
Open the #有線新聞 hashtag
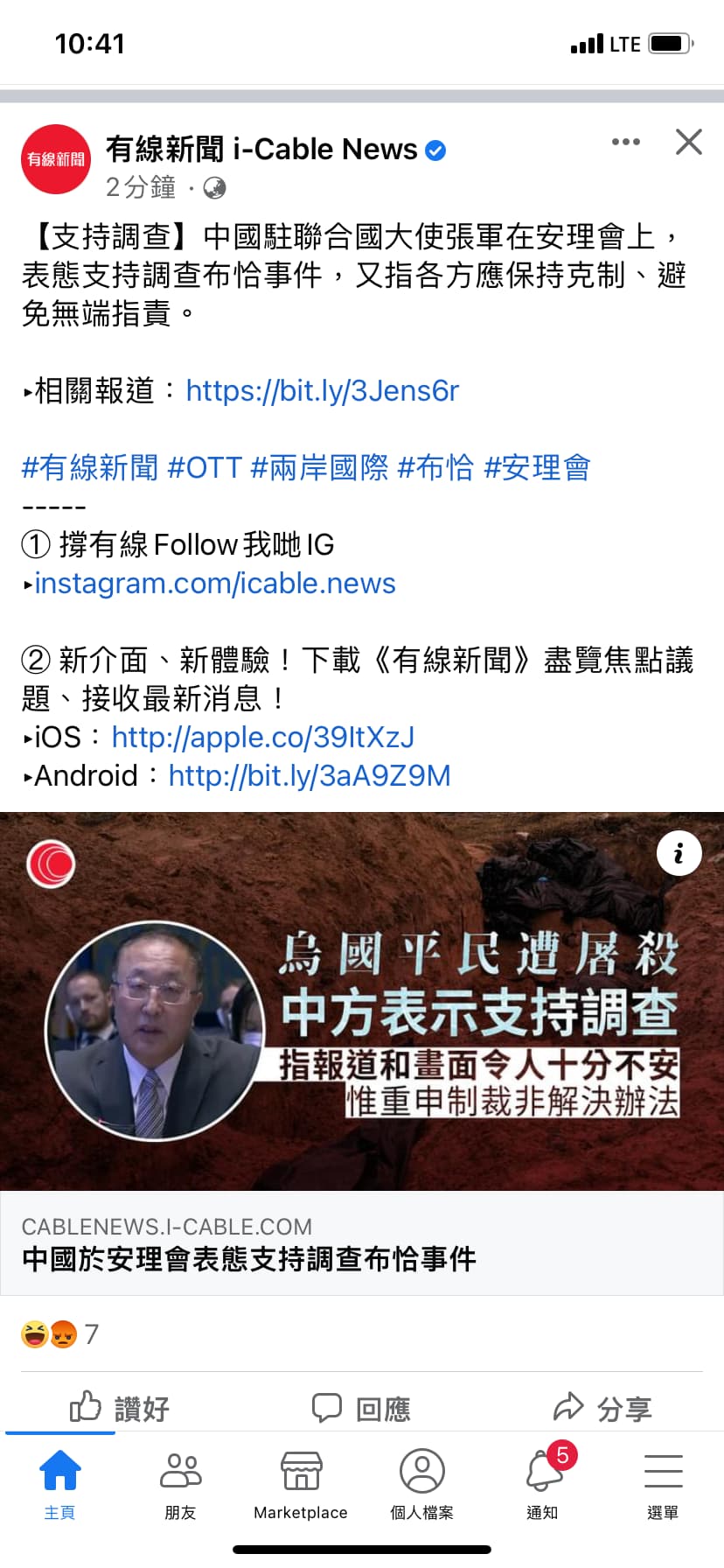90,467
